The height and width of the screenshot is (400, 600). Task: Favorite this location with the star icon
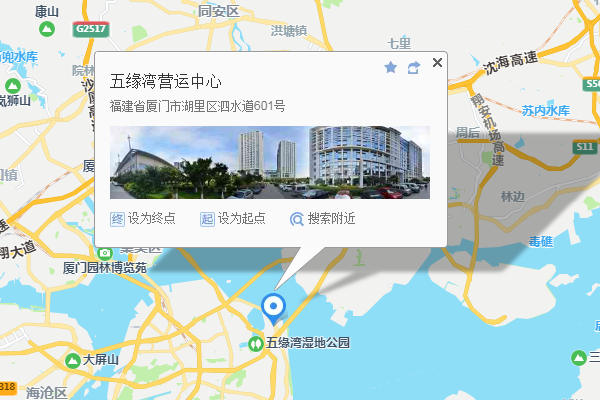[391, 67]
